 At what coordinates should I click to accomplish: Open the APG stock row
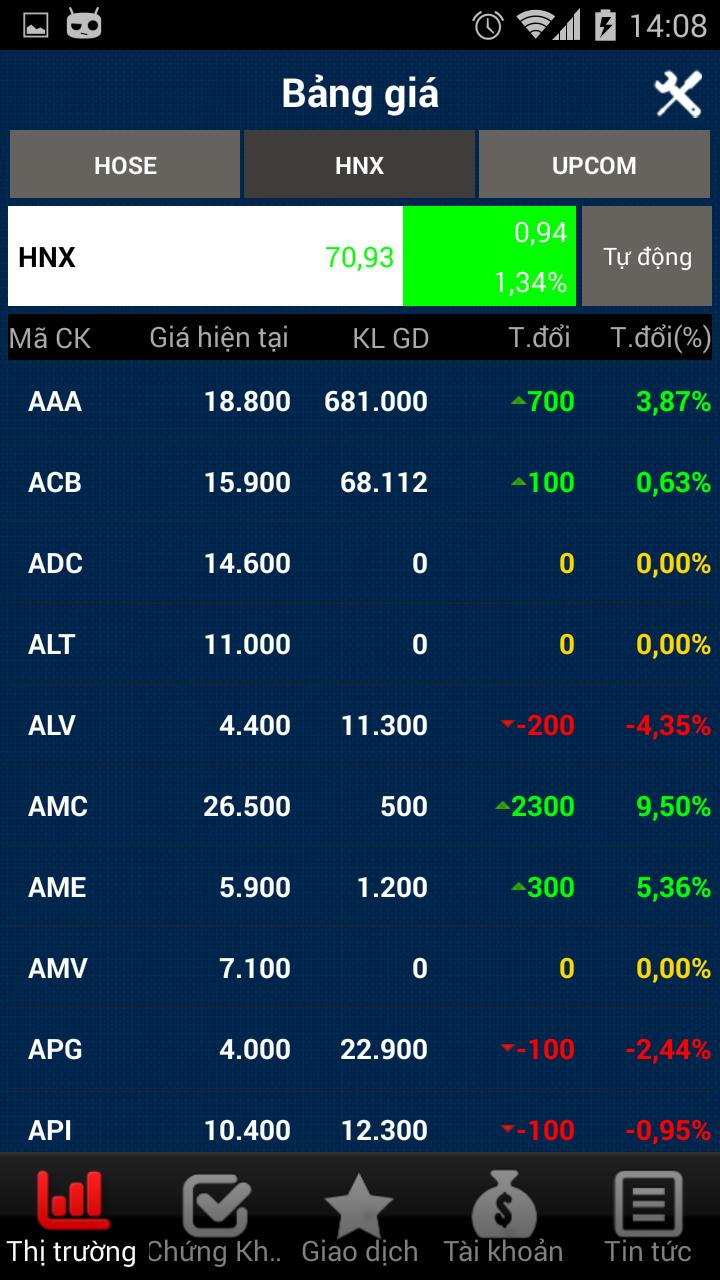[x=360, y=1050]
